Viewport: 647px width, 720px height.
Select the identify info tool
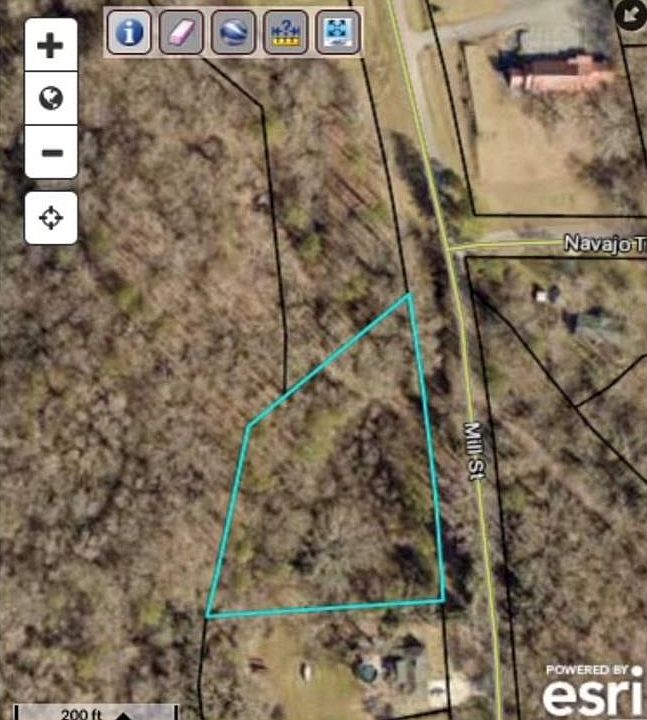(129, 33)
